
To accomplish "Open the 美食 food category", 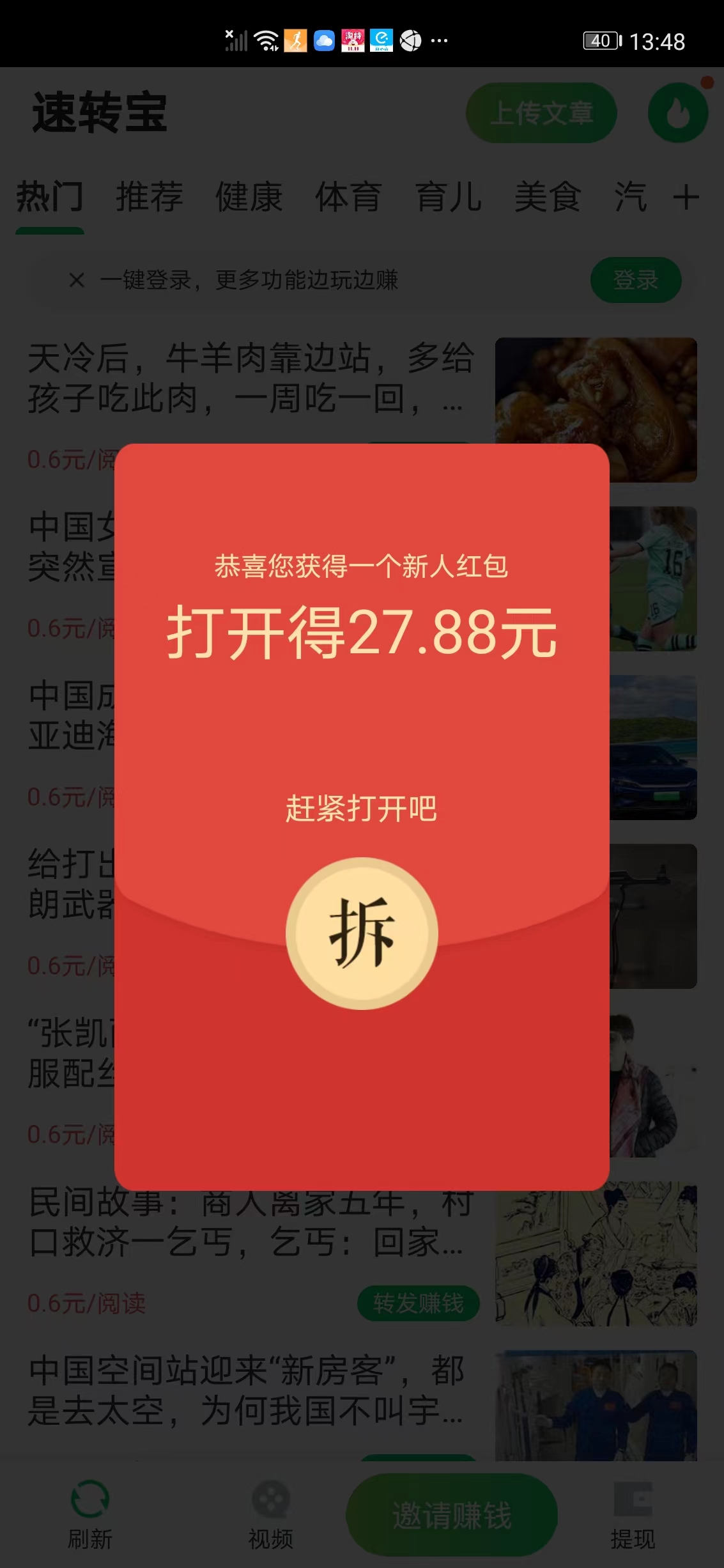I will coord(548,199).
